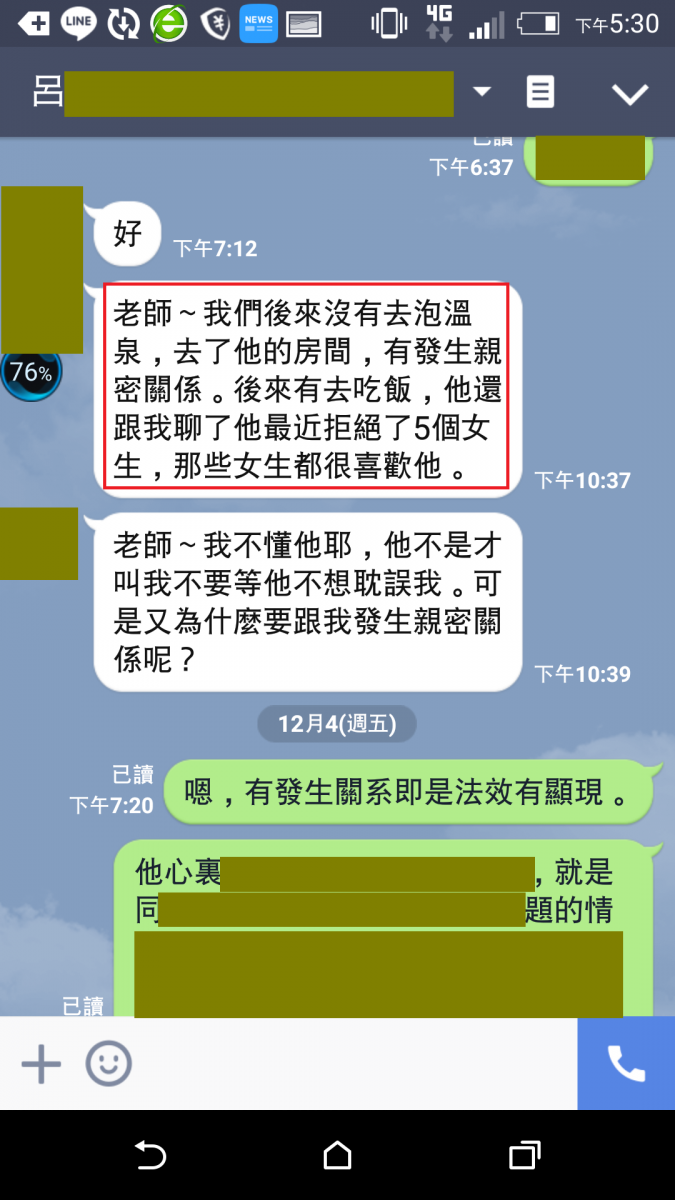Open the notes icon in header
Viewport: 675px width, 1200px height.
[540, 92]
